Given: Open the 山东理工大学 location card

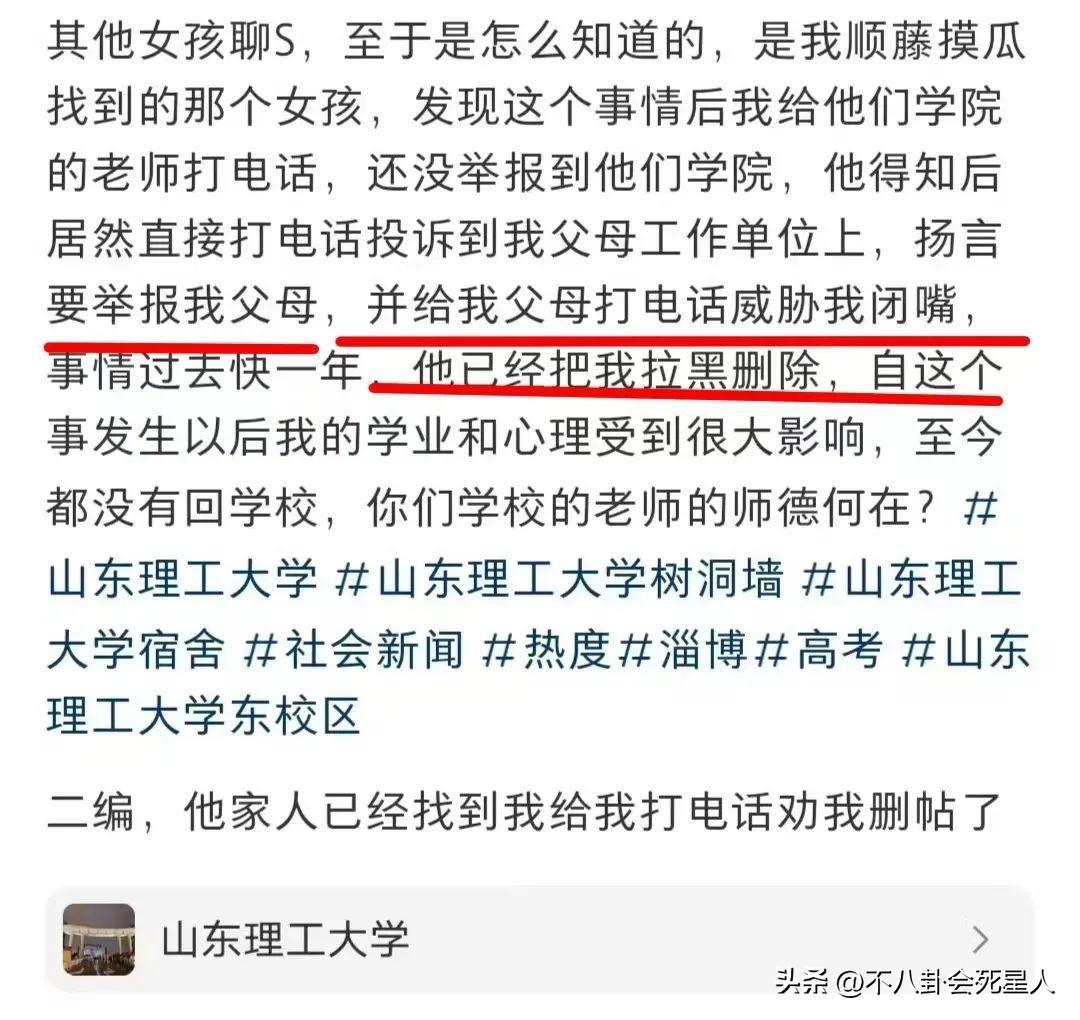Looking at the screenshot, I should (x=540, y=940).
